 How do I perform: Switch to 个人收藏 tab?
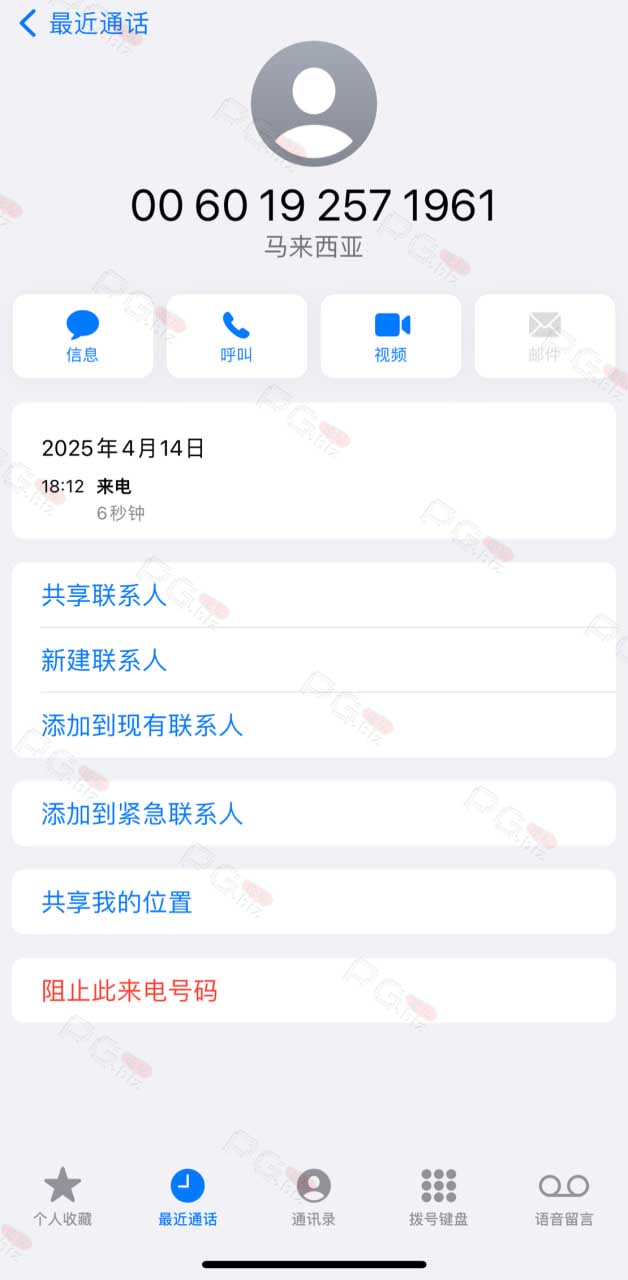[62, 1197]
